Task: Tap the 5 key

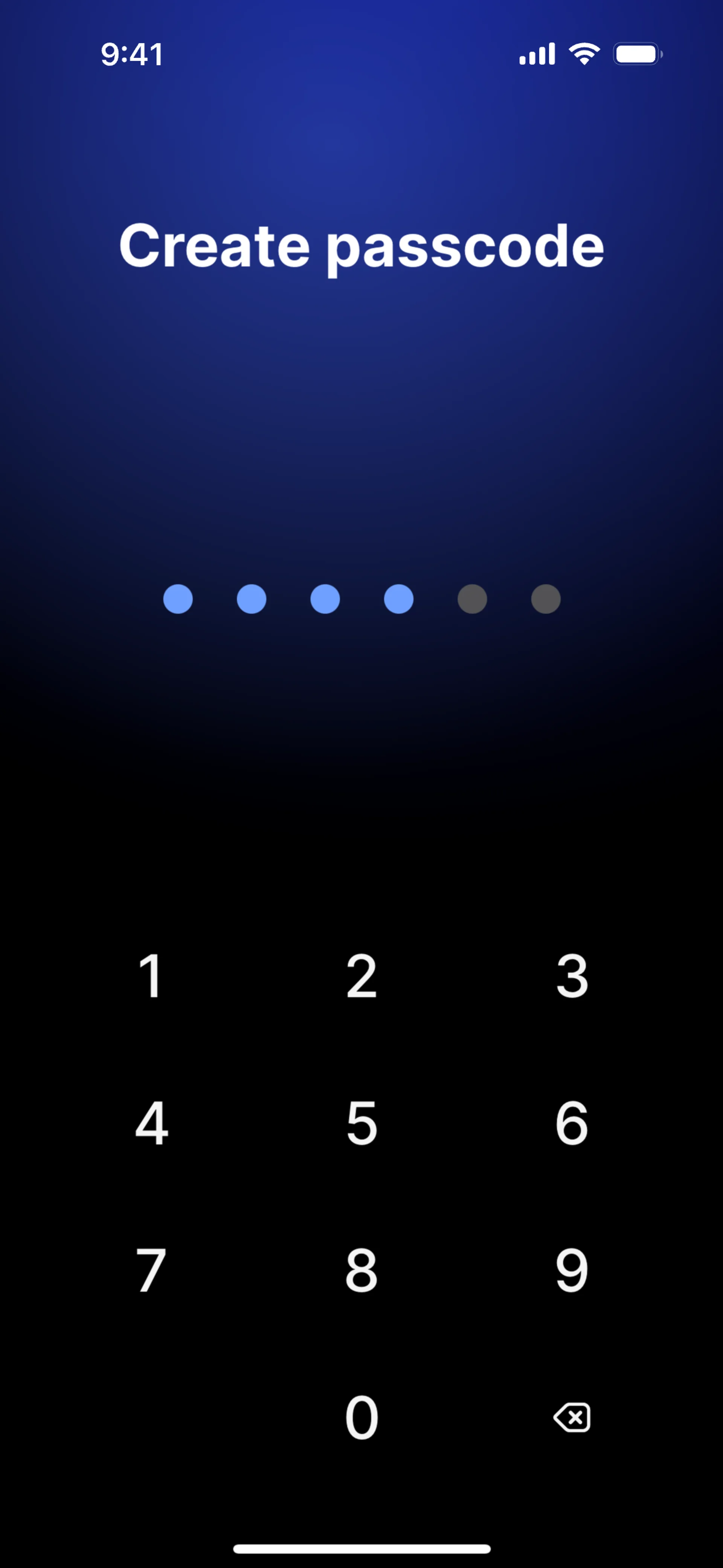Action: [361, 1123]
